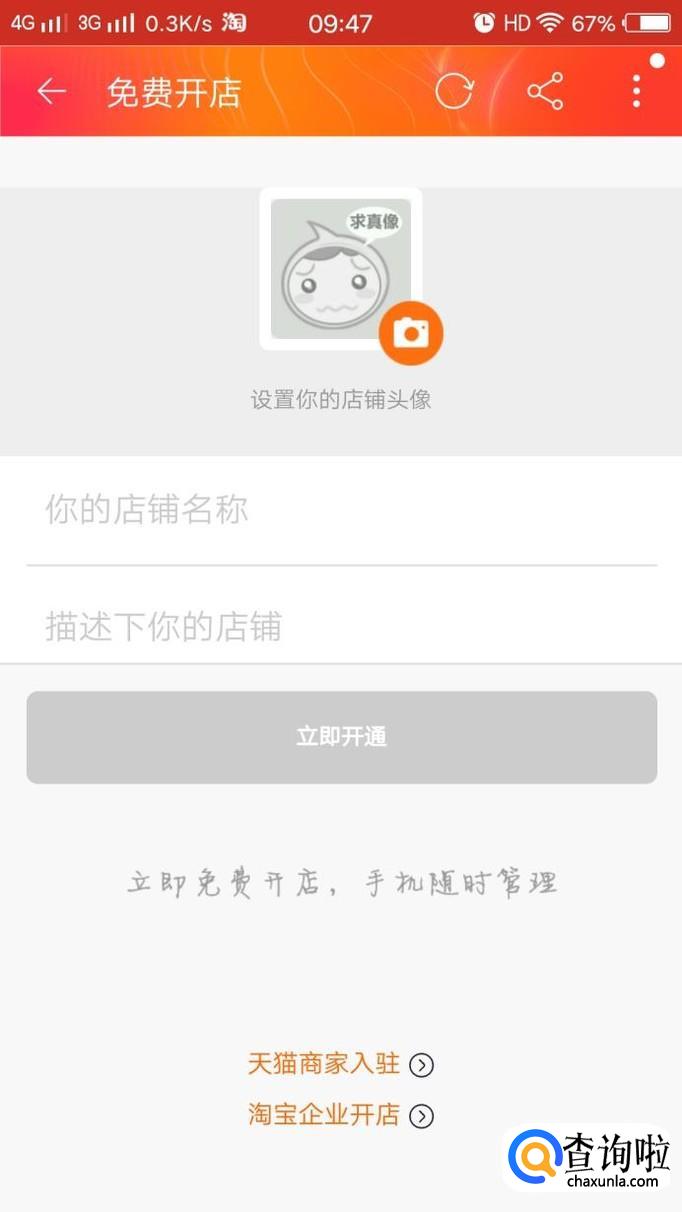Open the 淘宝企业开店 link
The width and height of the screenshot is (682, 1212).
tap(340, 1115)
